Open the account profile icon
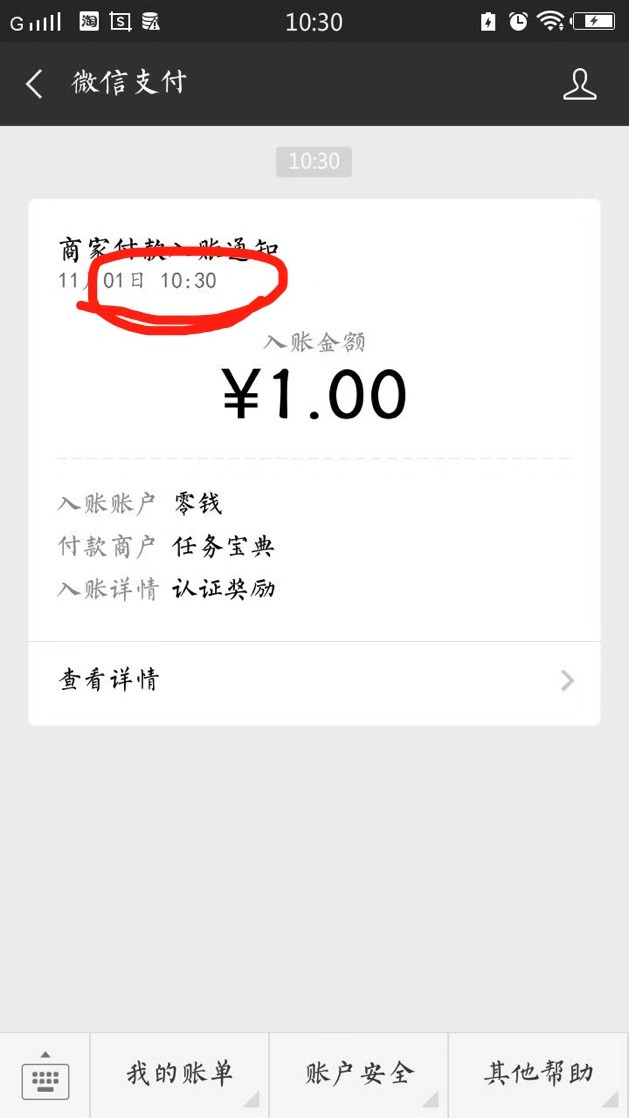The height and width of the screenshot is (1118, 629). tap(579, 84)
